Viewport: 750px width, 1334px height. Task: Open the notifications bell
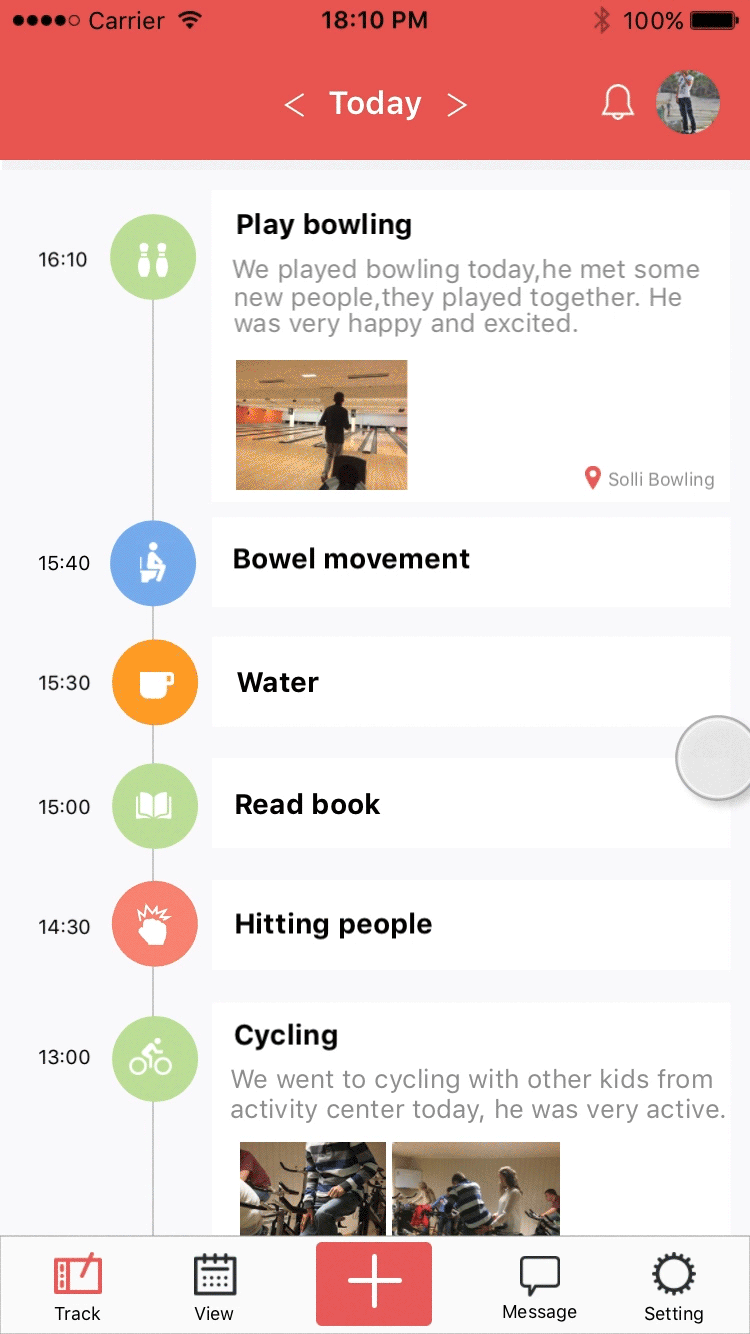618,102
